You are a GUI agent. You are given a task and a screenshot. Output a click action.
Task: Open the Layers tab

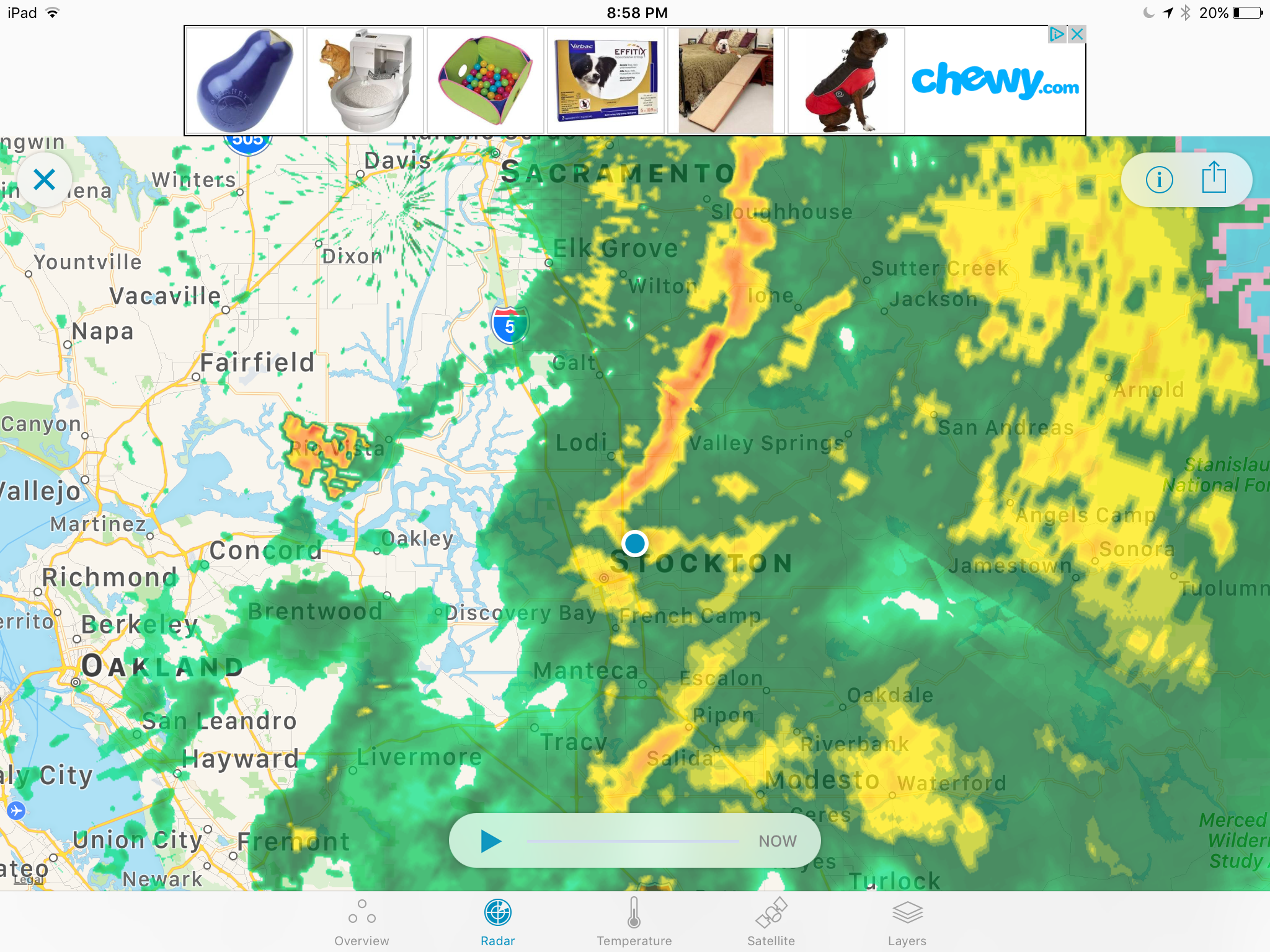pyautogui.click(x=907, y=923)
